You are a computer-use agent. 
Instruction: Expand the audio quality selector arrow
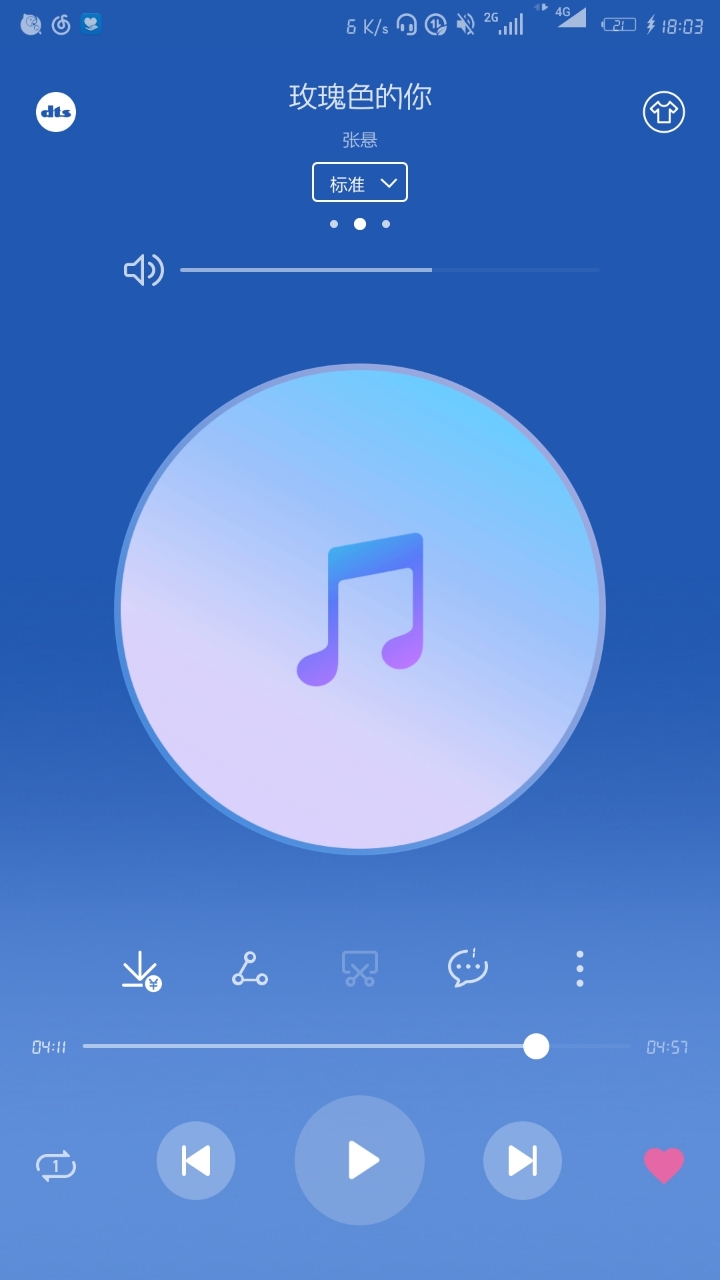pos(388,182)
